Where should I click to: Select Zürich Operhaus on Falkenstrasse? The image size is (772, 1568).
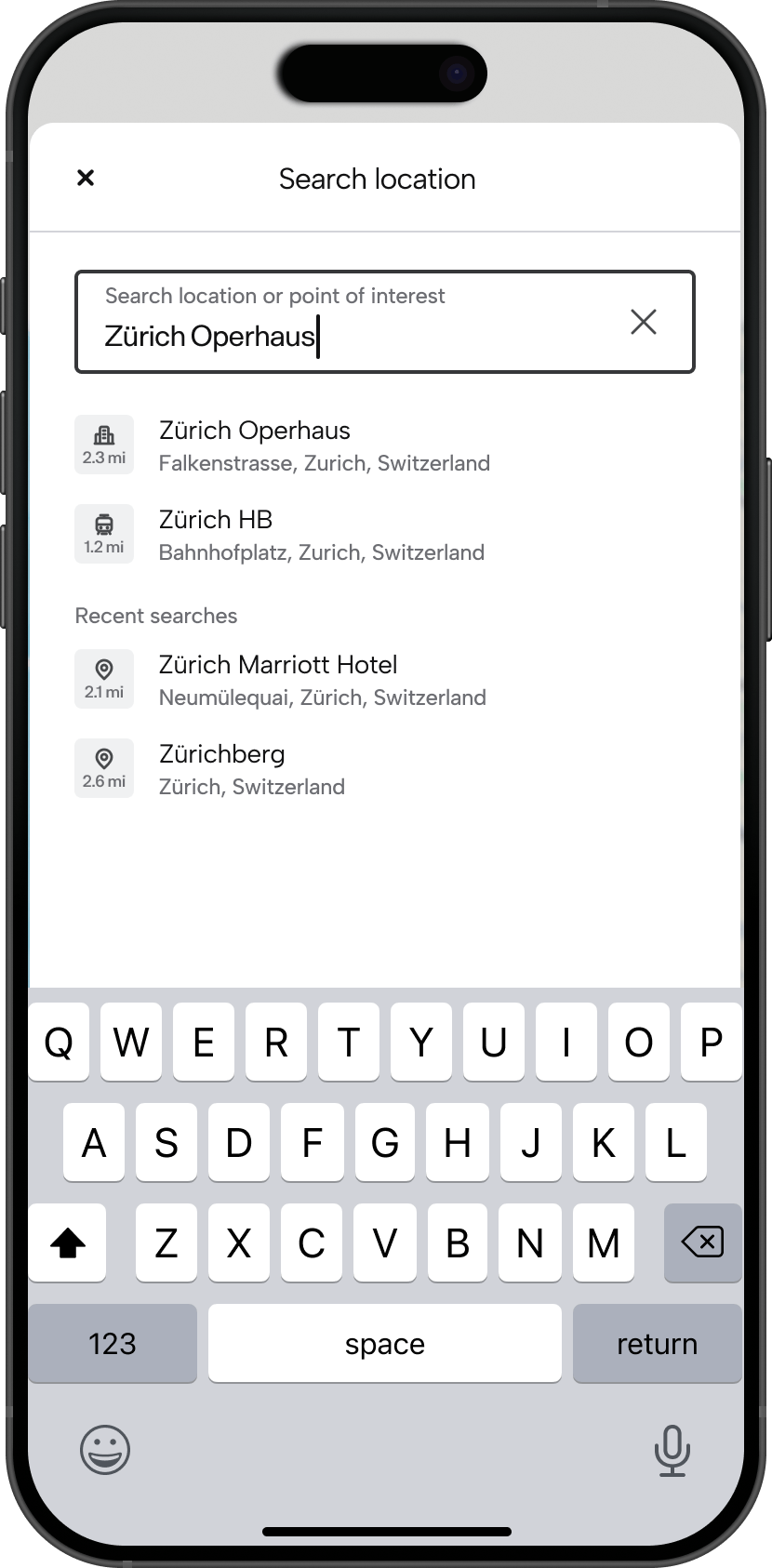(326, 445)
